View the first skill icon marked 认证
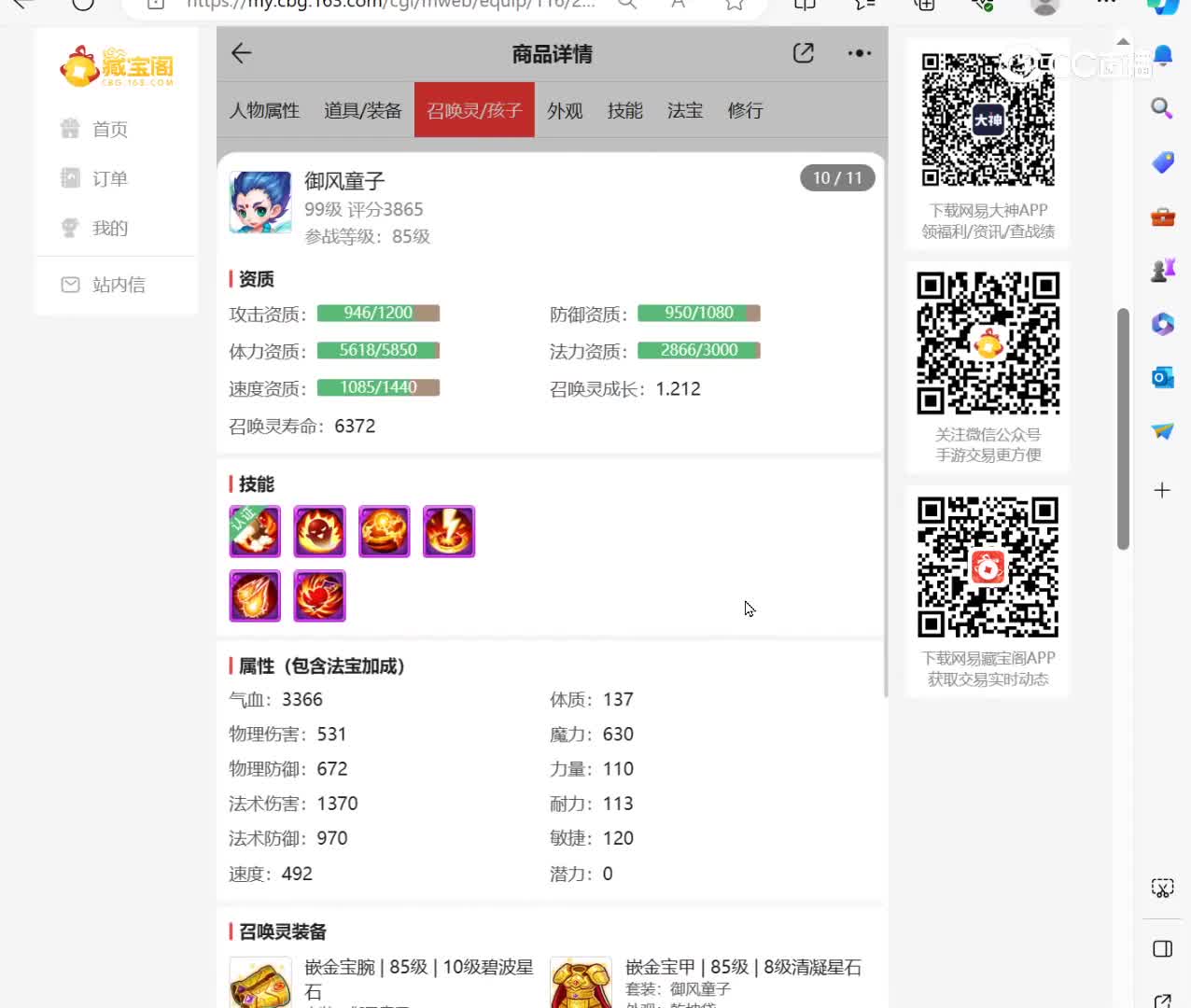 point(255,531)
